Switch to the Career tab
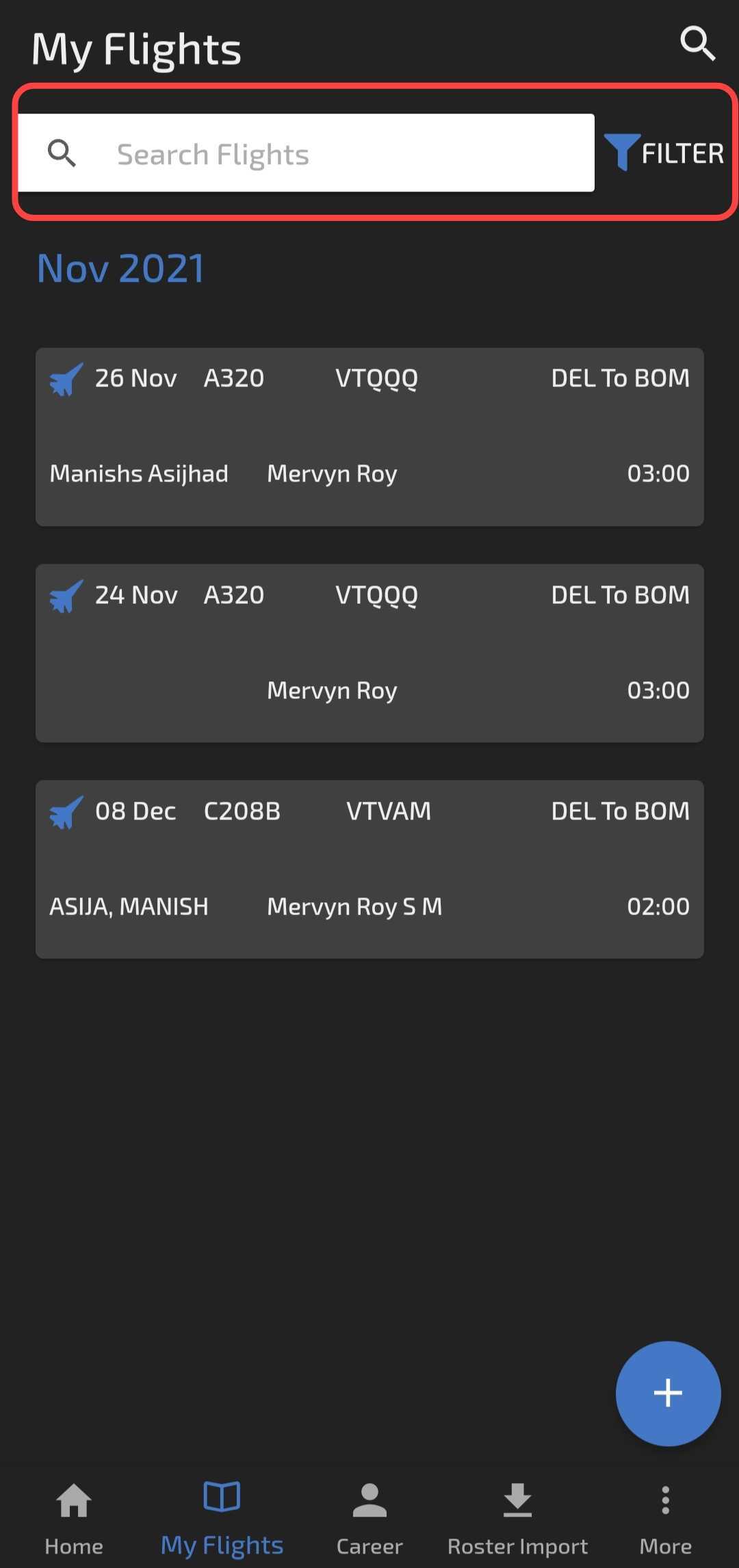Screen dimensions: 739x1568 coord(369,1519)
